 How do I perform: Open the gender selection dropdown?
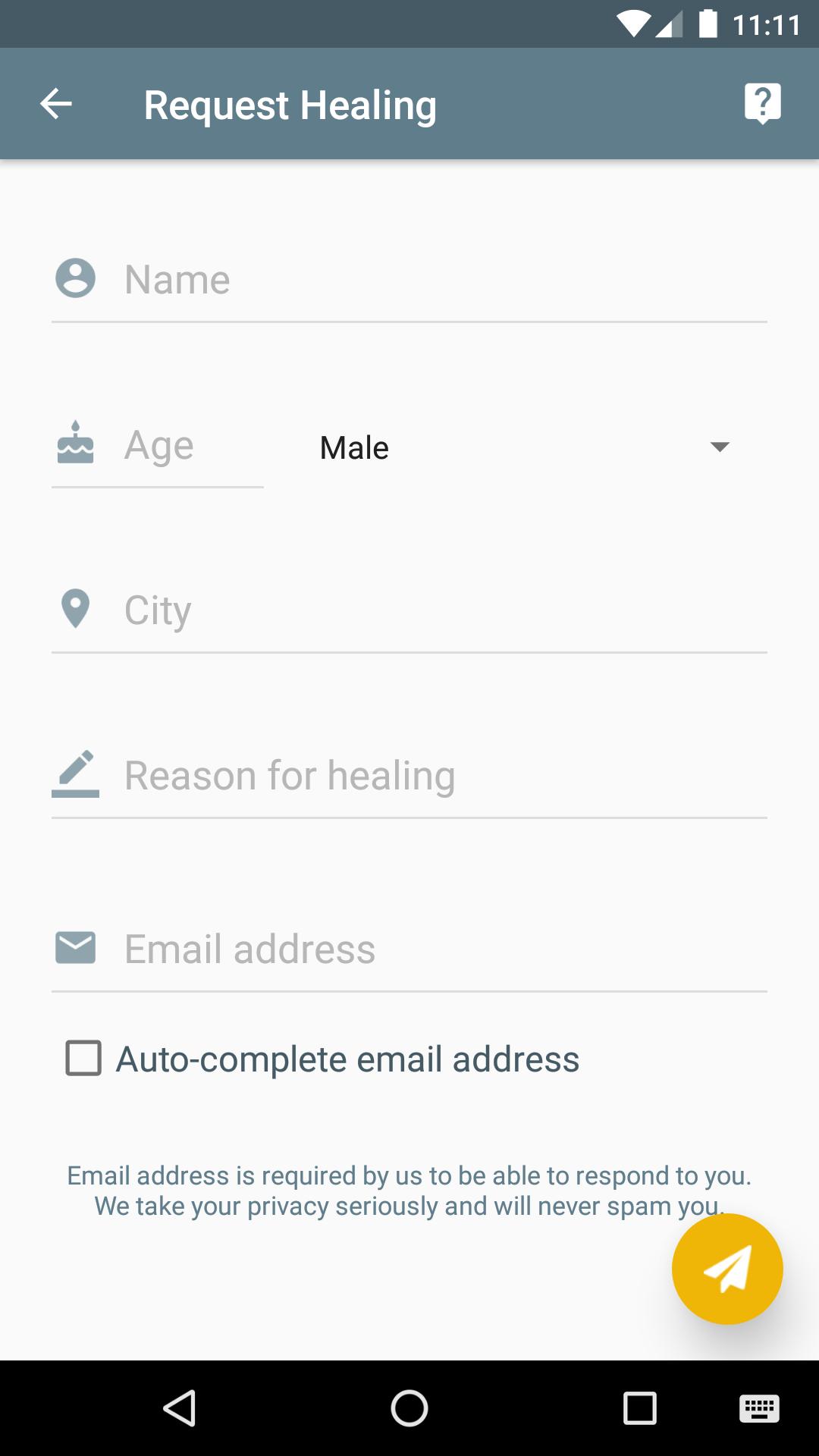tap(523, 447)
